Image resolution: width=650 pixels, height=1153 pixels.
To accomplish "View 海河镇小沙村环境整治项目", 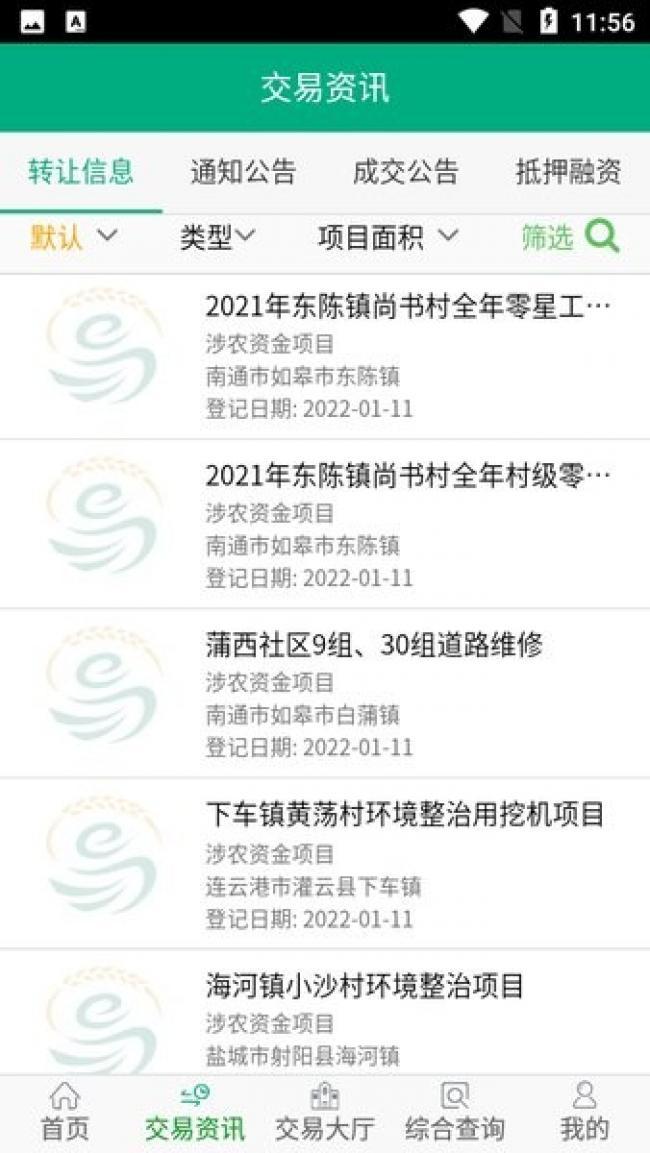I will click(x=325, y=1013).
